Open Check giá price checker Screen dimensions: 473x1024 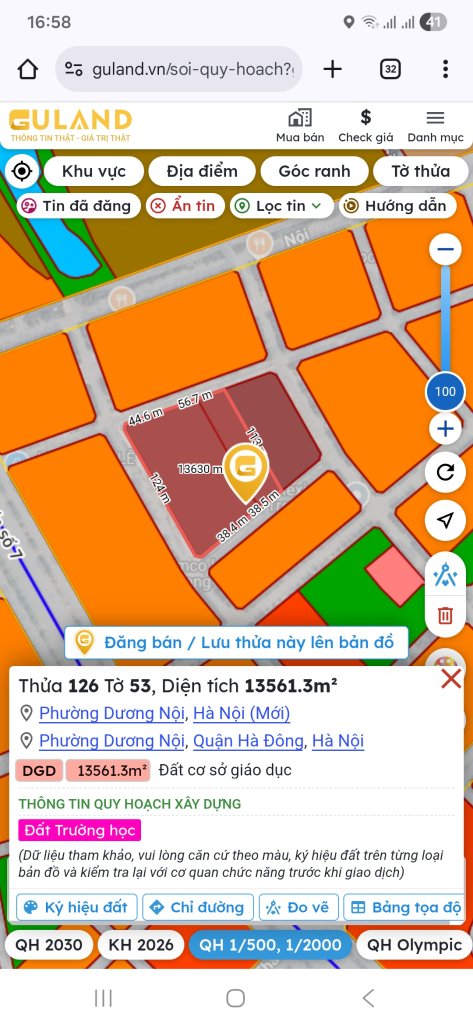tap(366, 125)
